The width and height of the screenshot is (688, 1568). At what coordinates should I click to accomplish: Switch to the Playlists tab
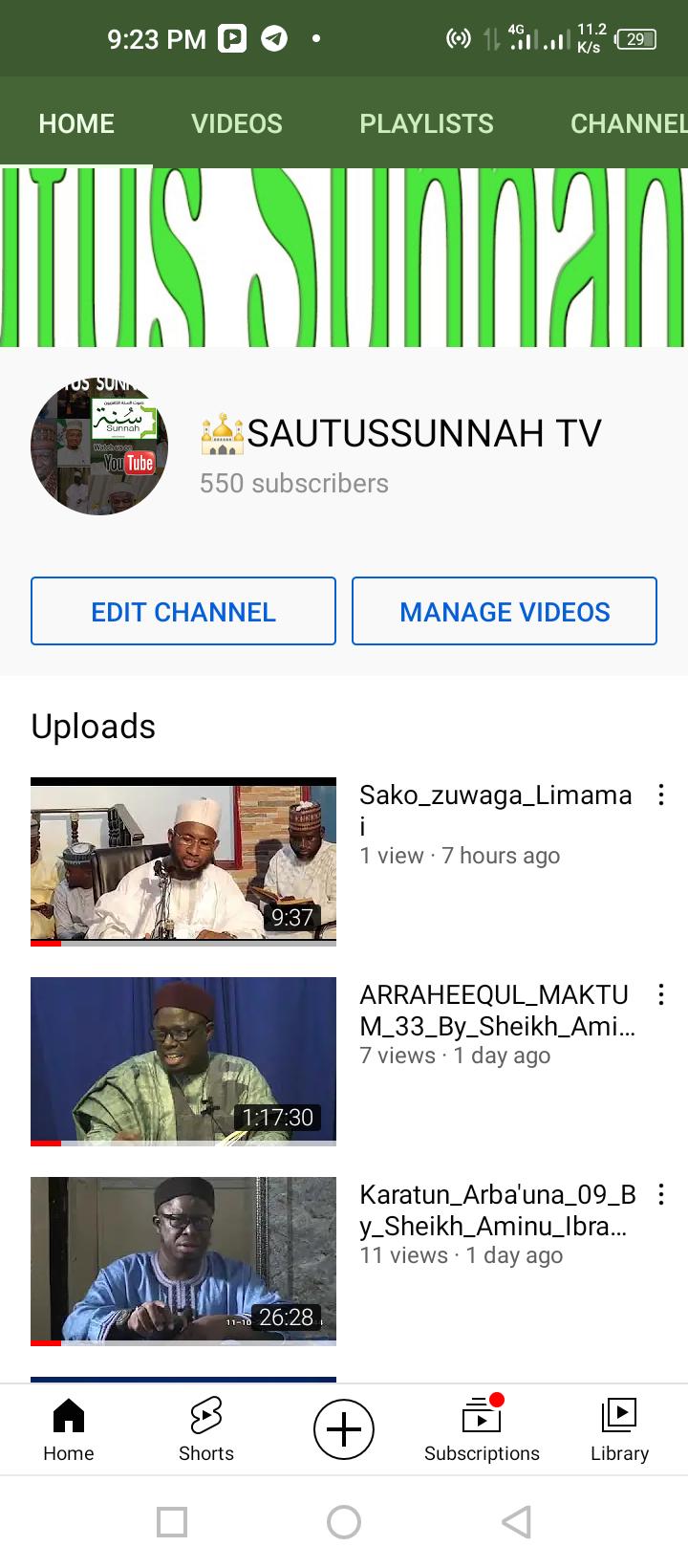(x=426, y=123)
